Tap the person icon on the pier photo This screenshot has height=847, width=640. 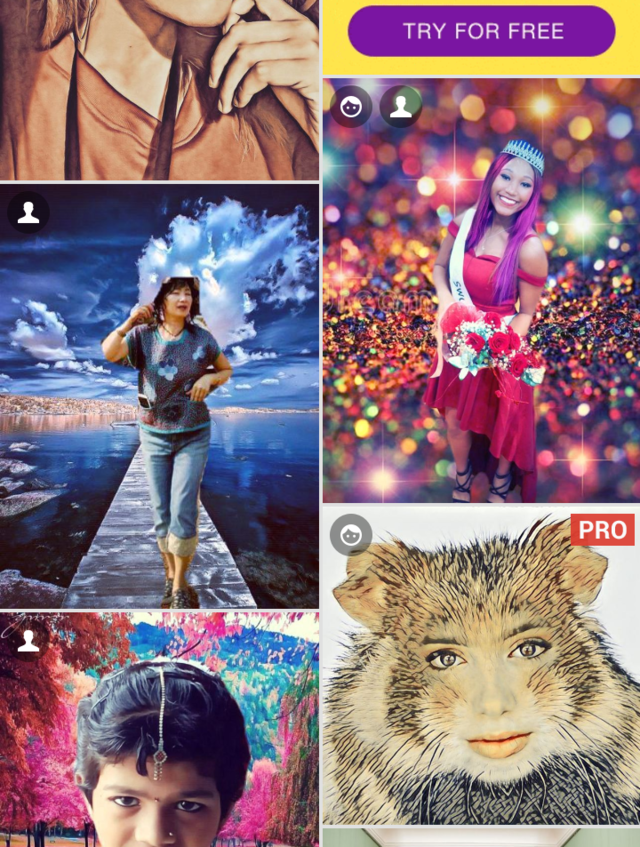click(28, 212)
